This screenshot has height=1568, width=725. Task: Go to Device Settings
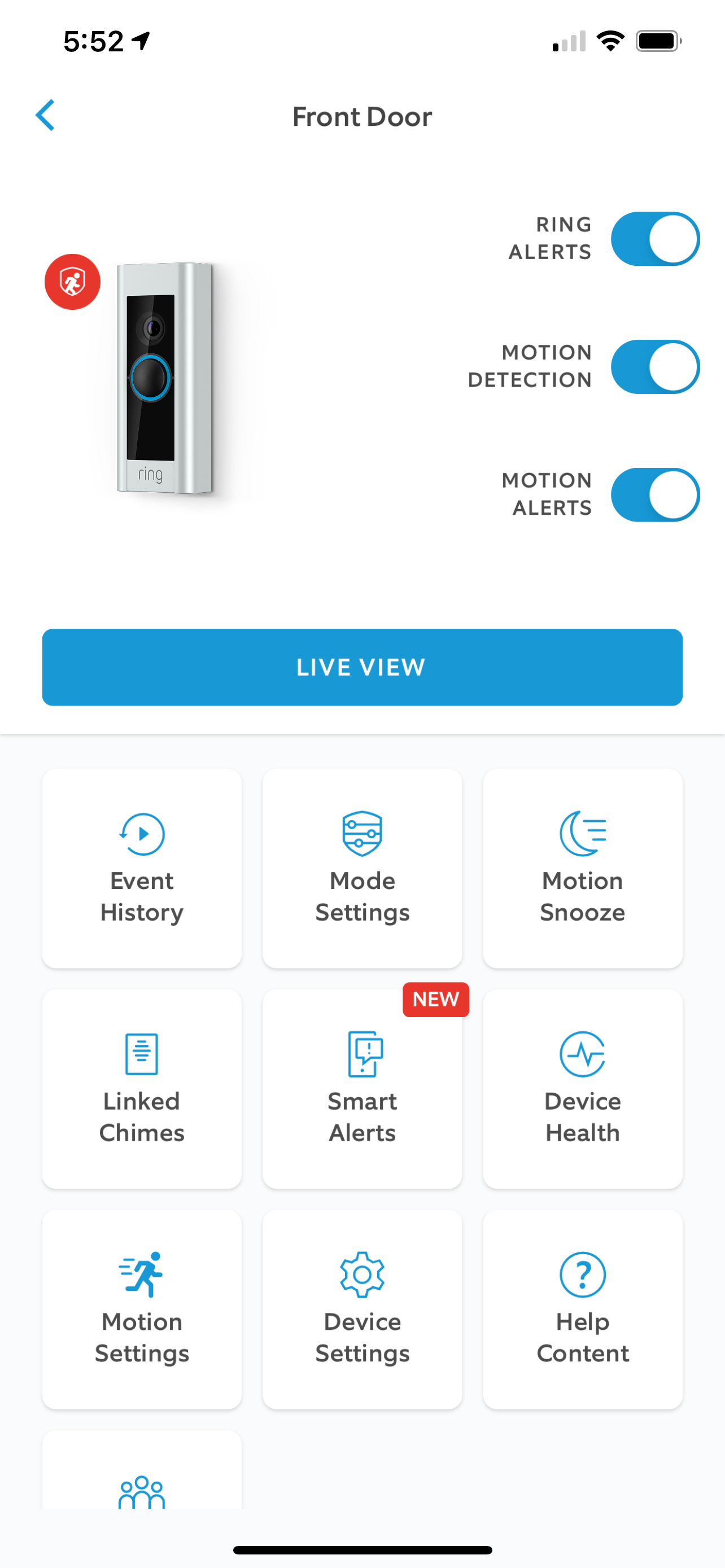362,1309
